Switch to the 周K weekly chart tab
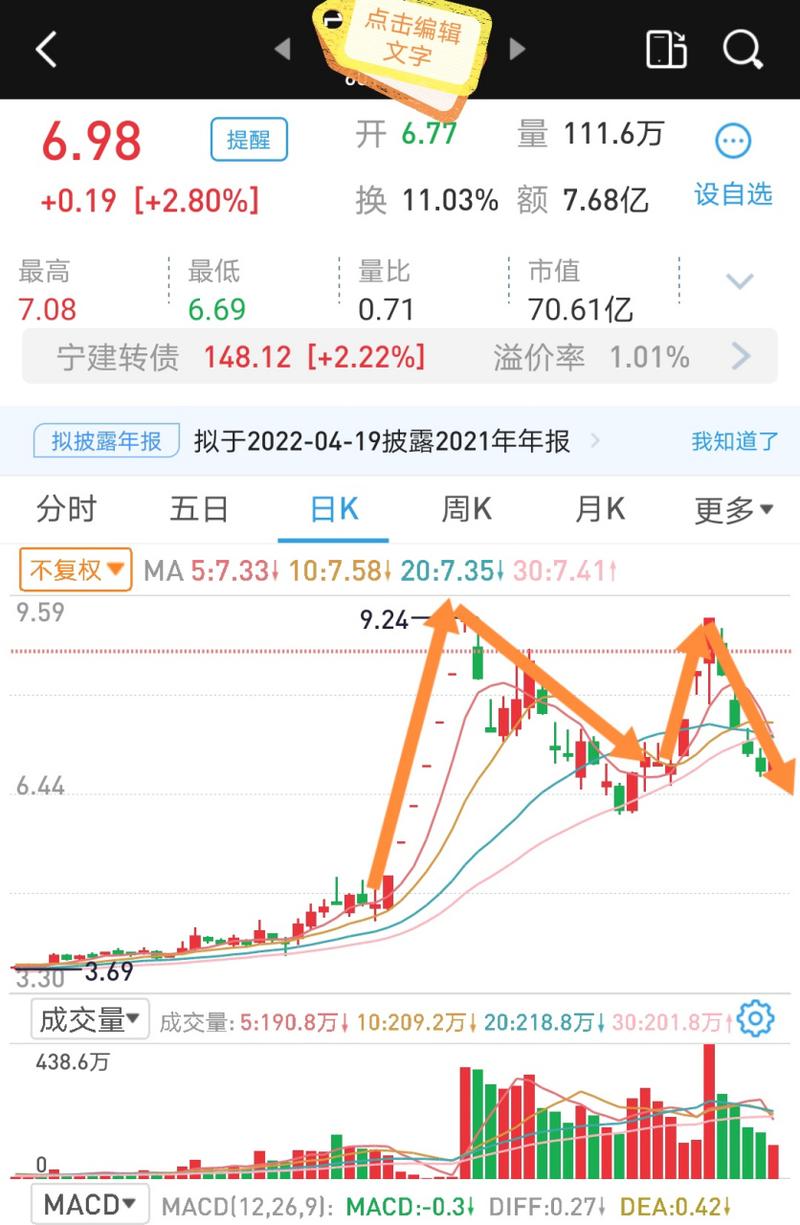Viewport: 800px width, 1225px height. click(466, 509)
